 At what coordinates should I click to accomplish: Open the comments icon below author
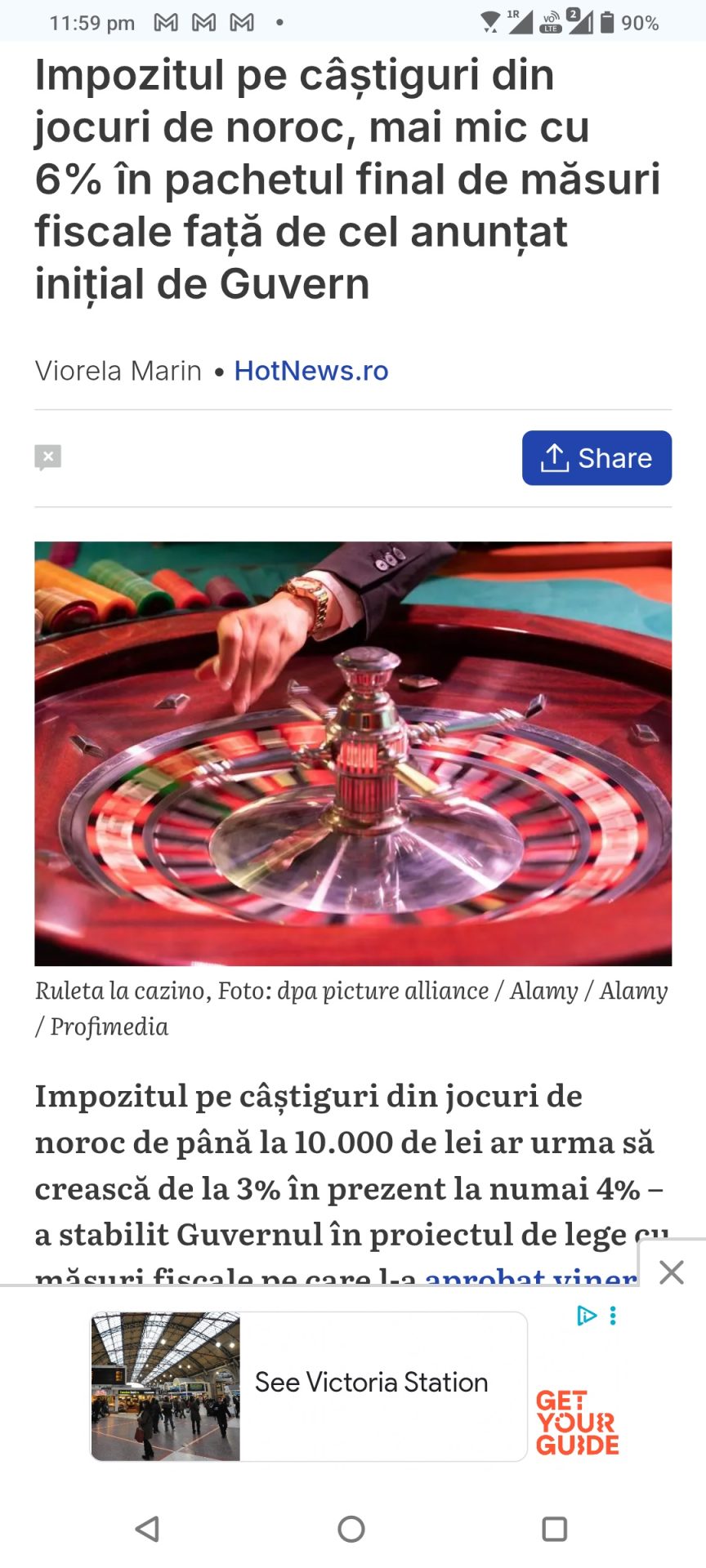[48, 457]
